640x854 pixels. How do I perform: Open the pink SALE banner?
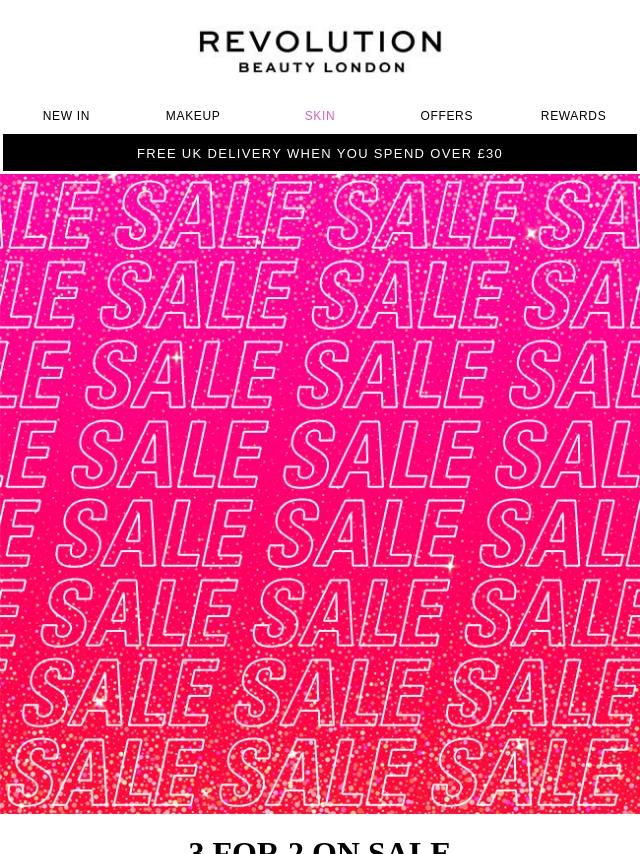pos(320,493)
